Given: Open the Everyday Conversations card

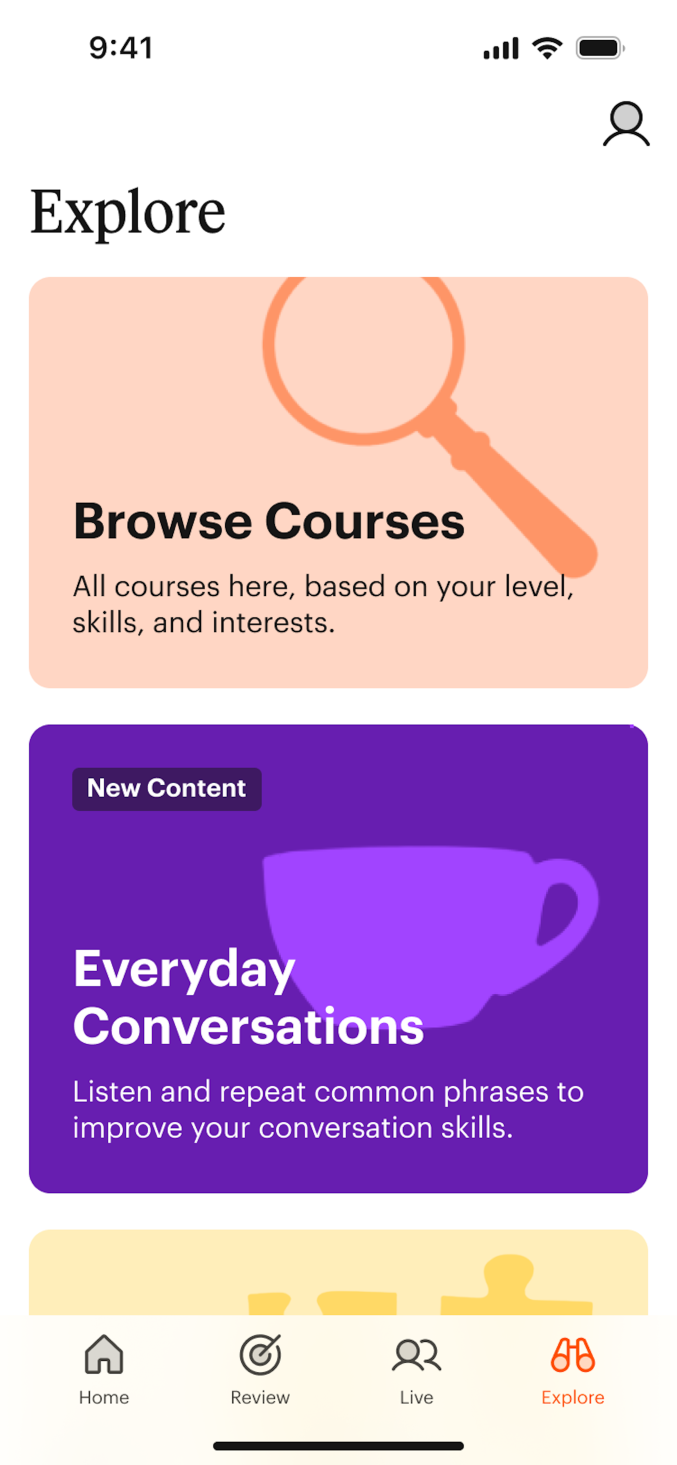Looking at the screenshot, I should click(338, 958).
